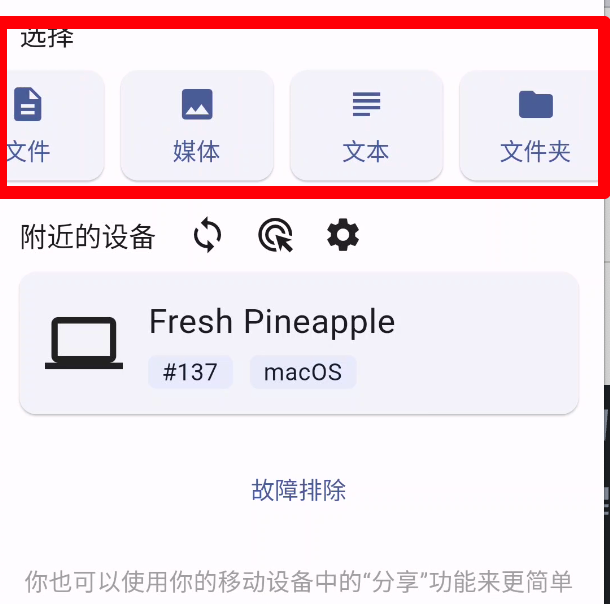The width and height of the screenshot is (610, 604).
Task: Select the 文本 (text) option
Action: point(366,125)
